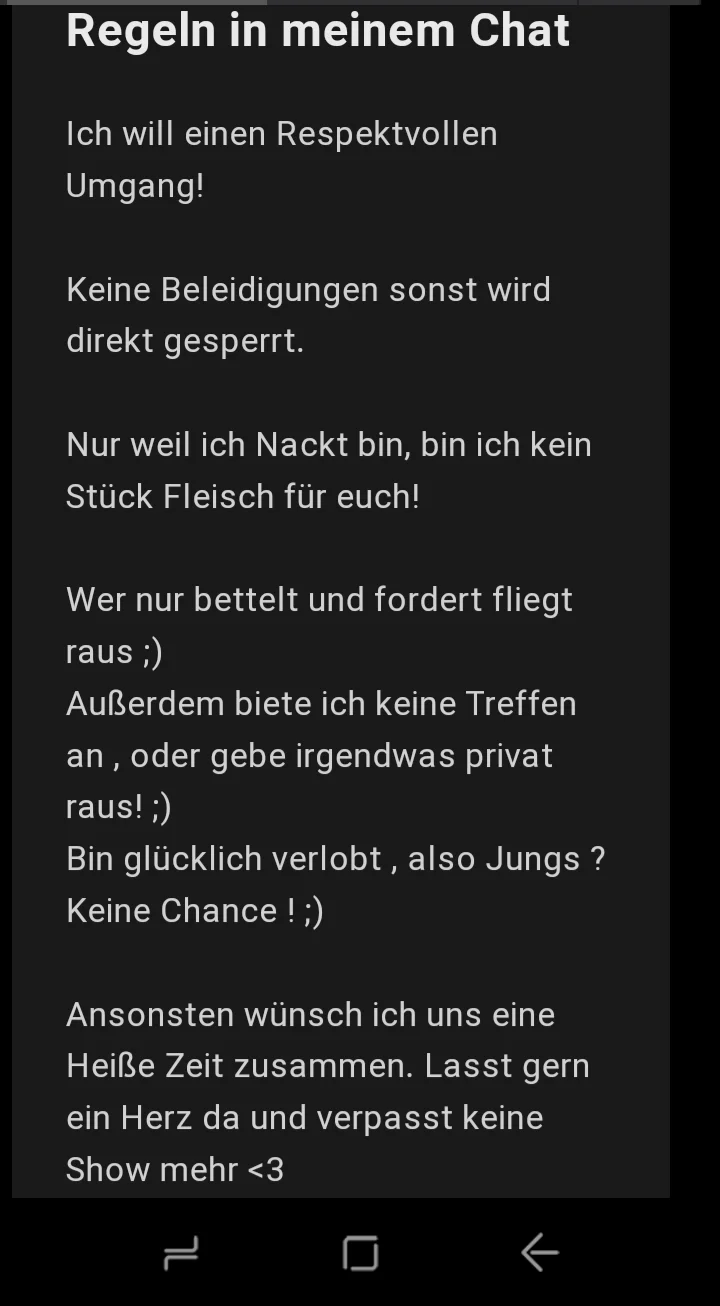Go to the home screen
Viewport: 720px width, 1306px height.
click(x=360, y=1252)
